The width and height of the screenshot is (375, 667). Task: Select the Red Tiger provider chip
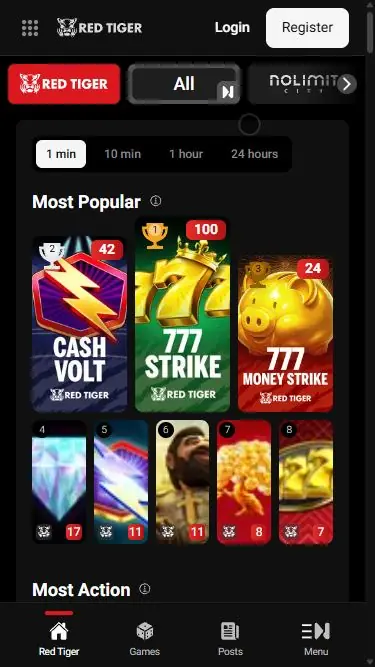64,84
